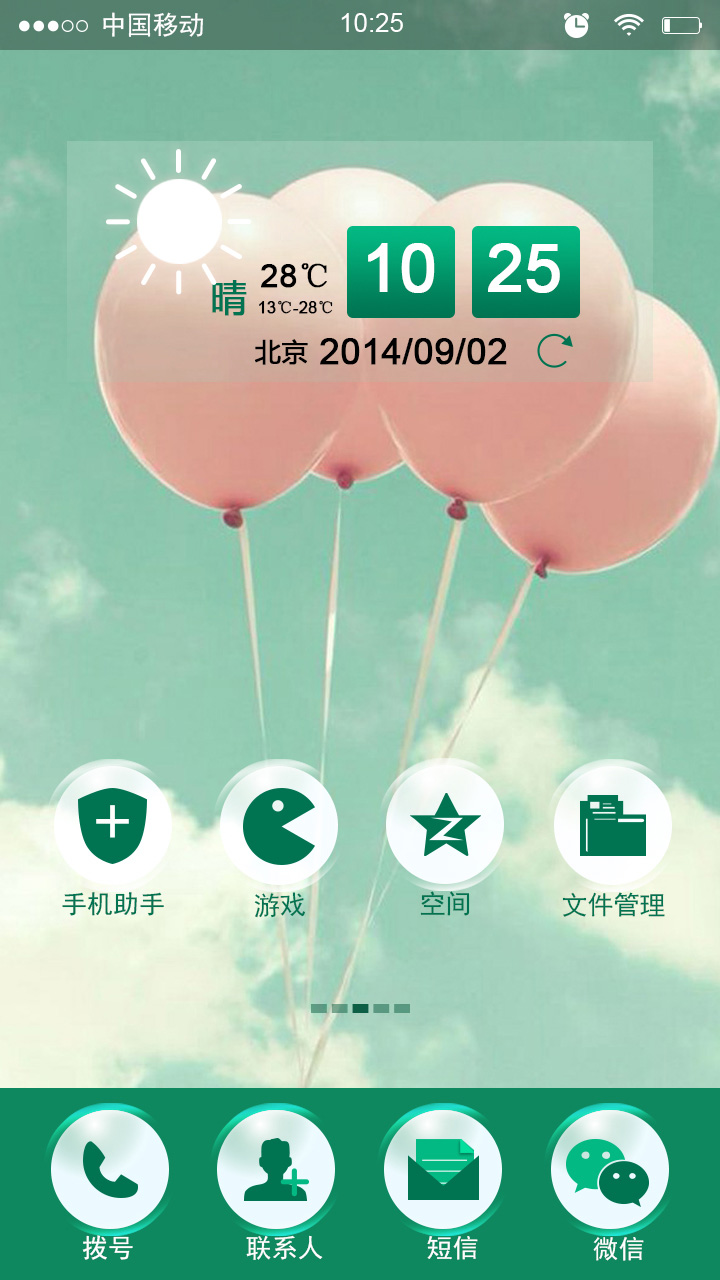The height and width of the screenshot is (1280, 720).
Task: Refresh the weather widget
Action: (554, 351)
